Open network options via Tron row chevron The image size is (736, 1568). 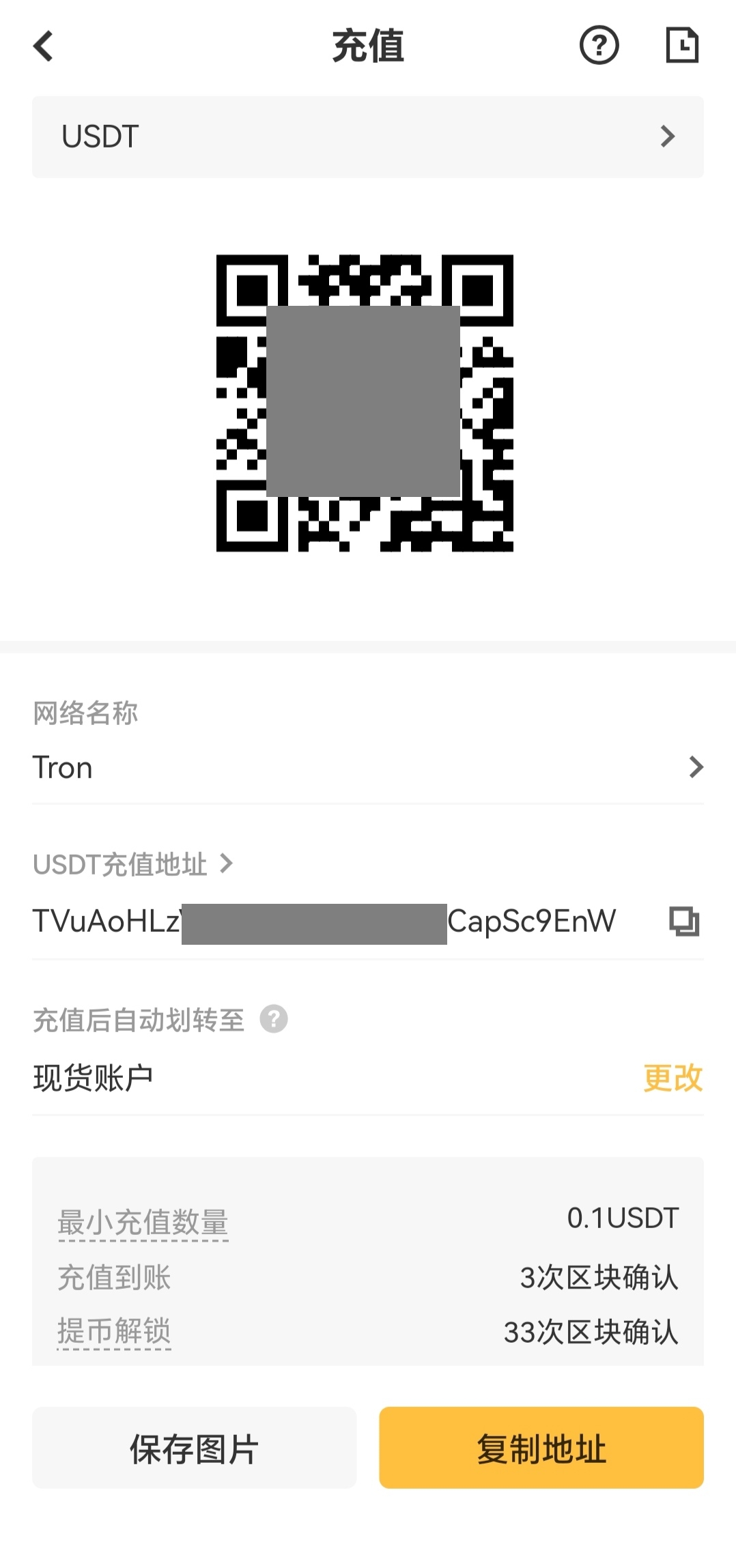coord(696,767)
